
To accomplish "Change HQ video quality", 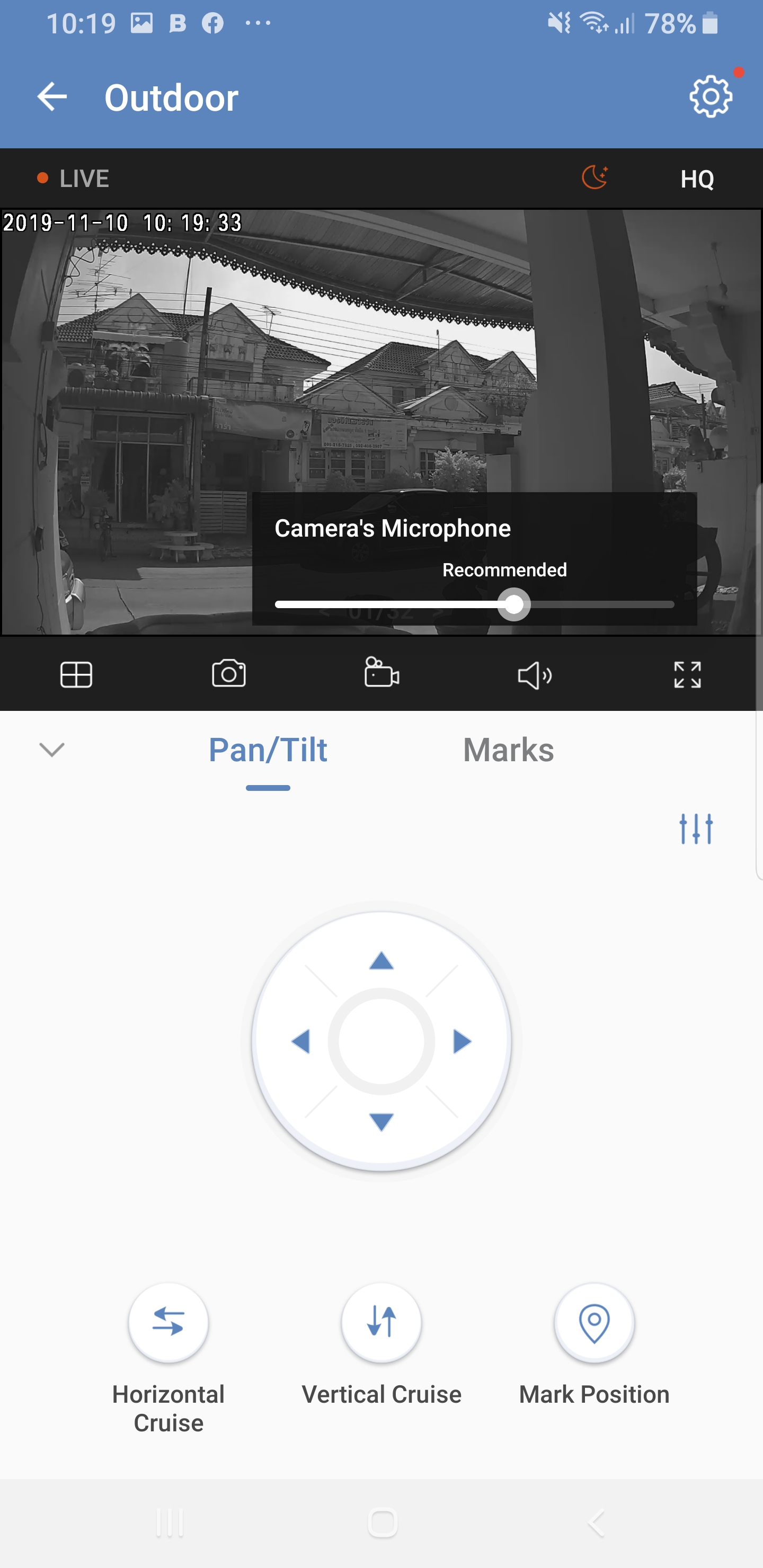I will pos(697,179).
